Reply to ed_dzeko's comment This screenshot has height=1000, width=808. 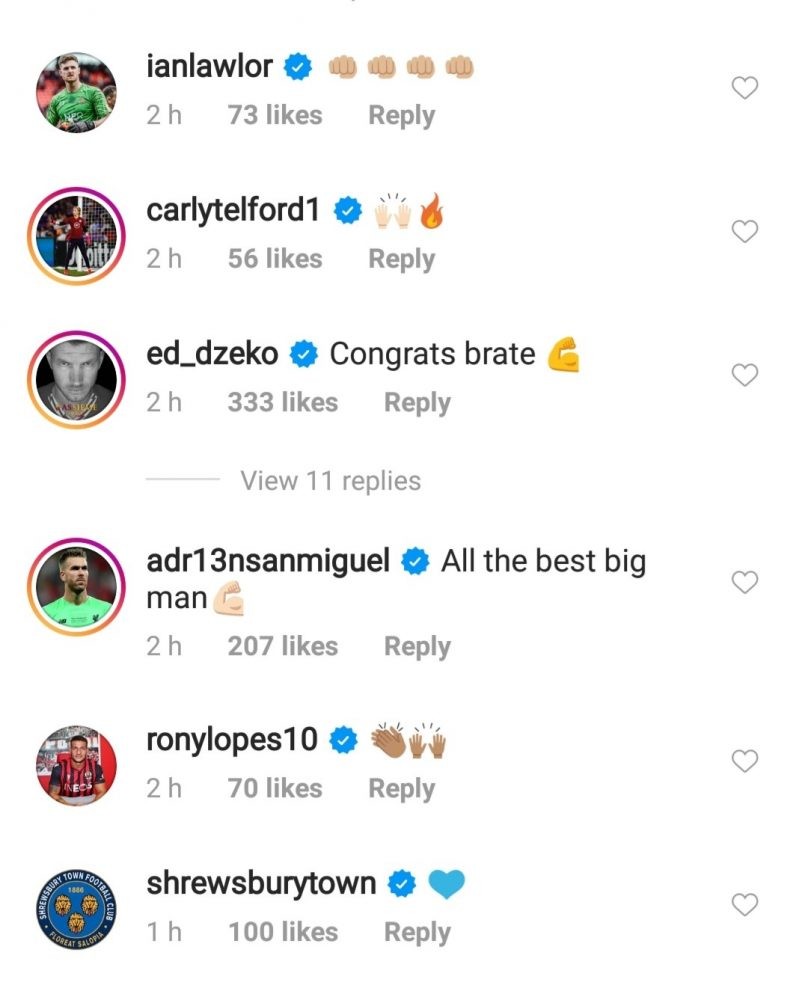[417, 403]
